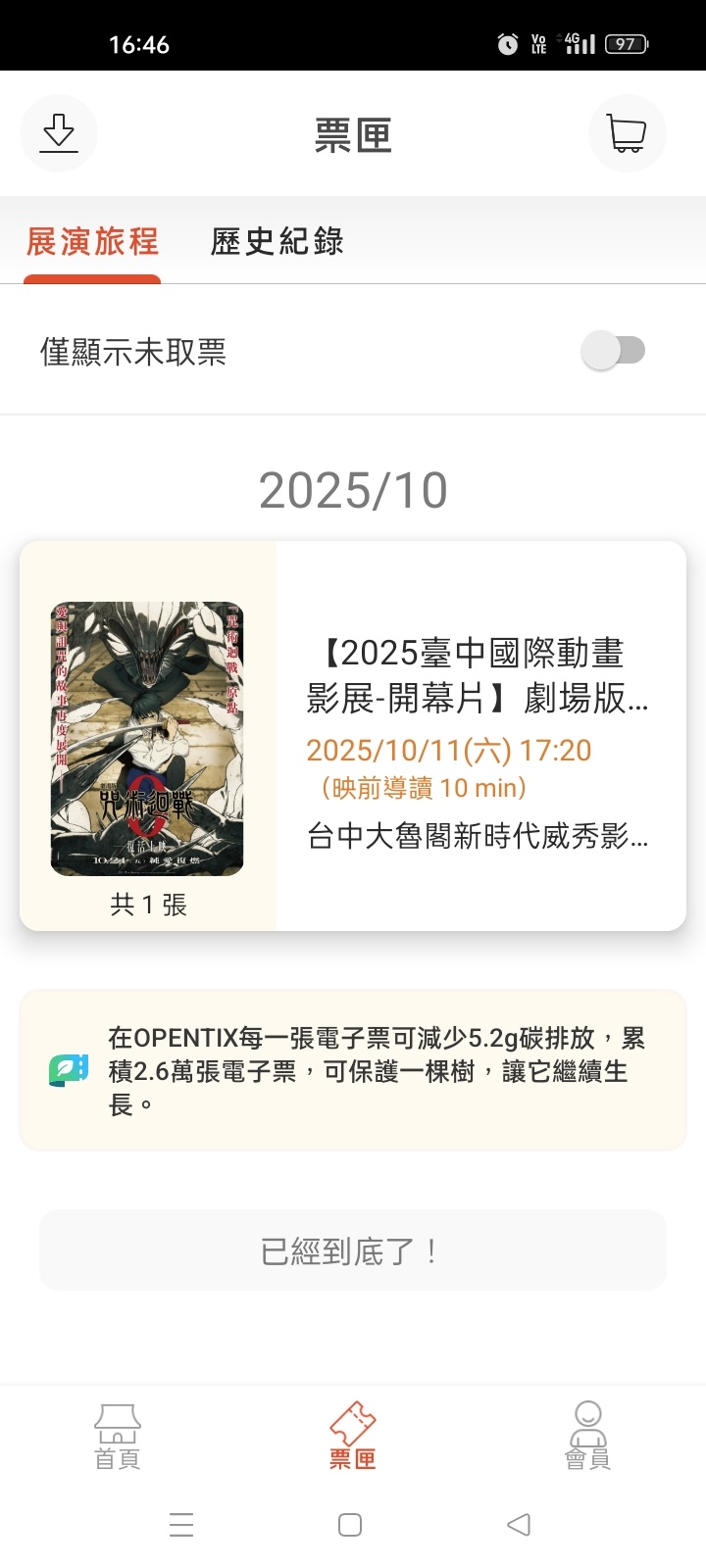The width and height of the screenshot is (706, 1568).
Task: Toggle 僅顯示未取票 switch
Action: point(614,350)
